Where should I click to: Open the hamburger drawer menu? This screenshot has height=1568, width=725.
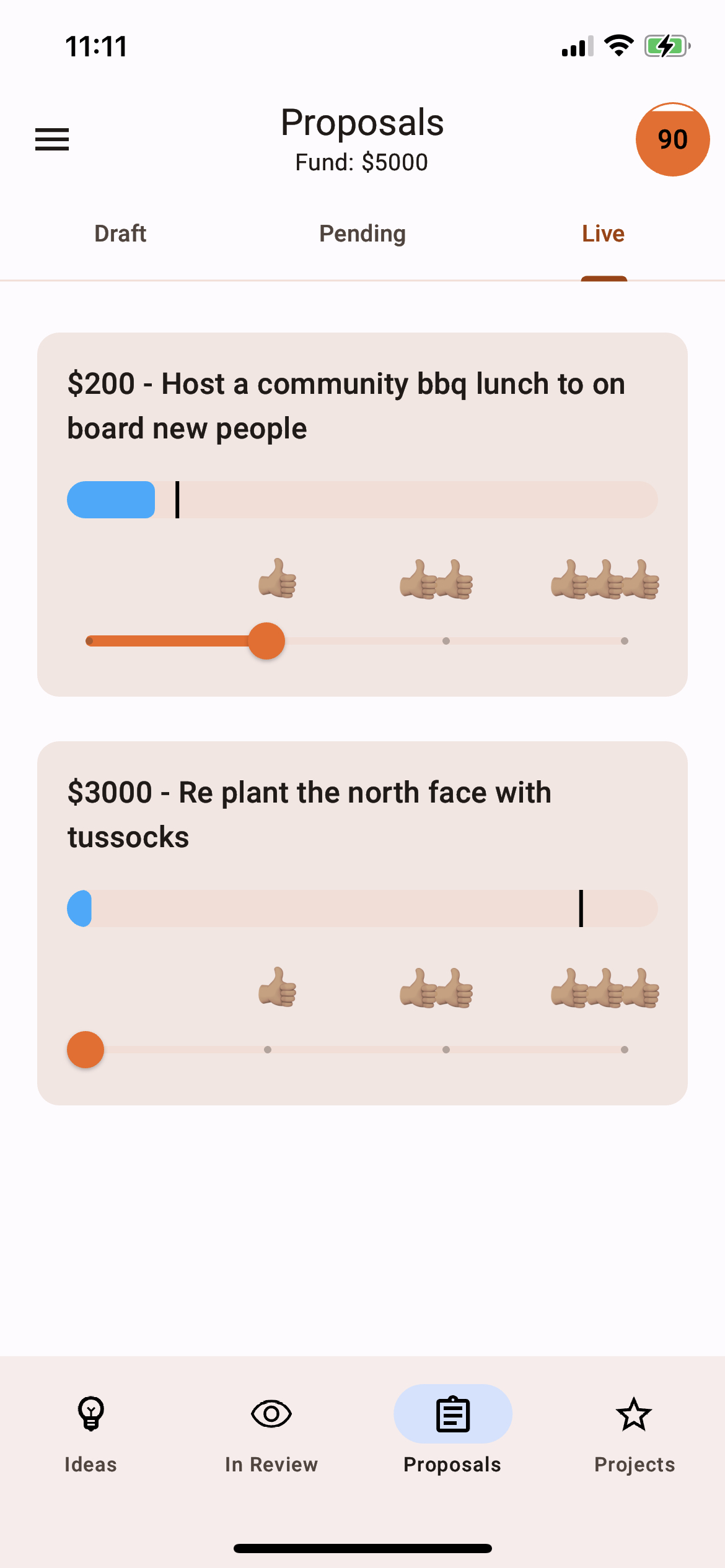point(52,139)
